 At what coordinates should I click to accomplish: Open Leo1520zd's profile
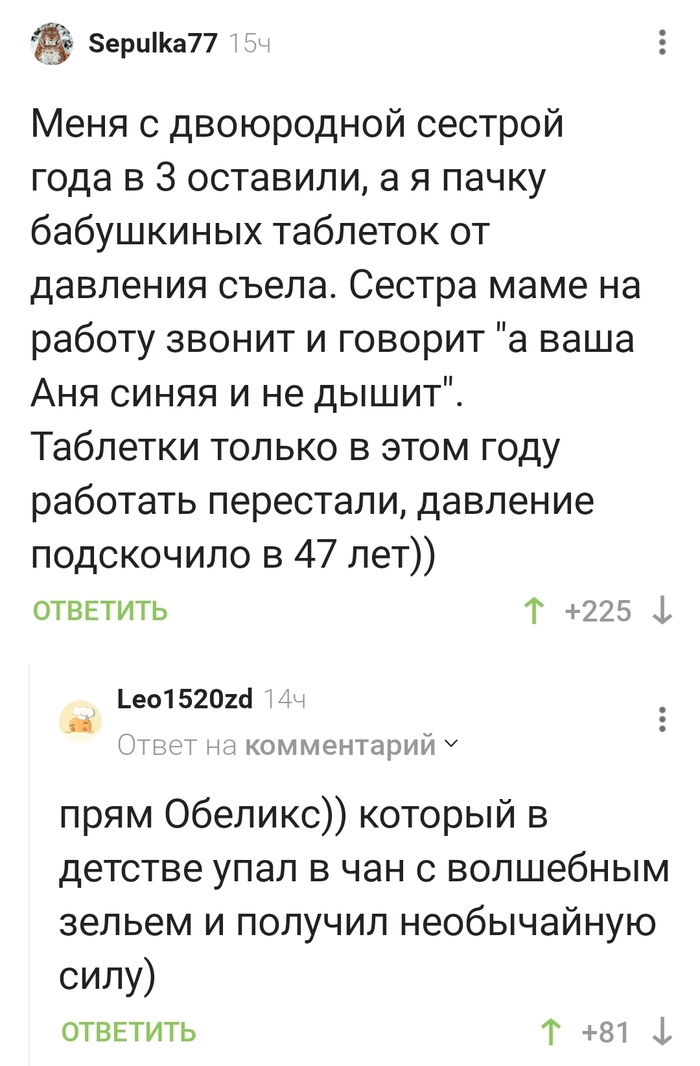[x=184, y=700]
